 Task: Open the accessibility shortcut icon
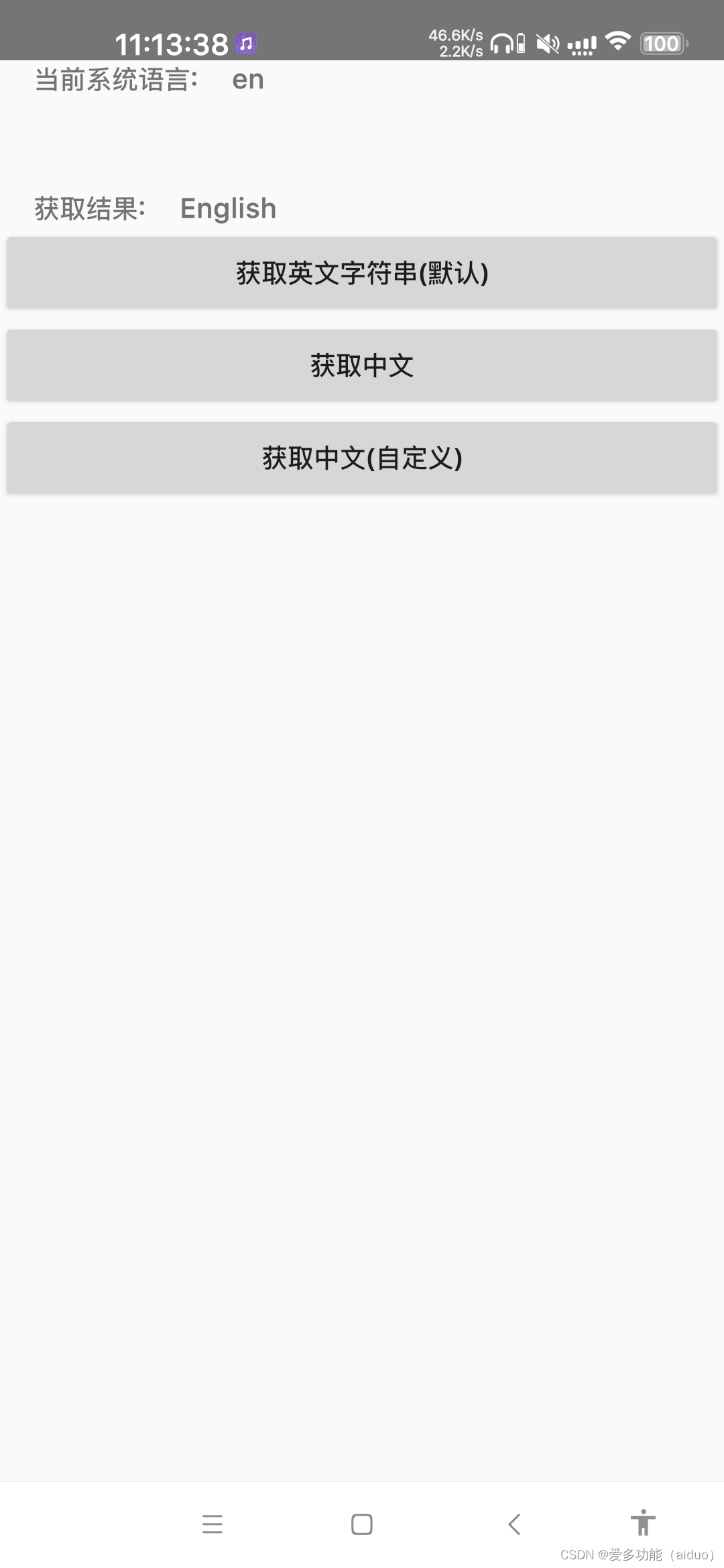tap(643, 1521)
